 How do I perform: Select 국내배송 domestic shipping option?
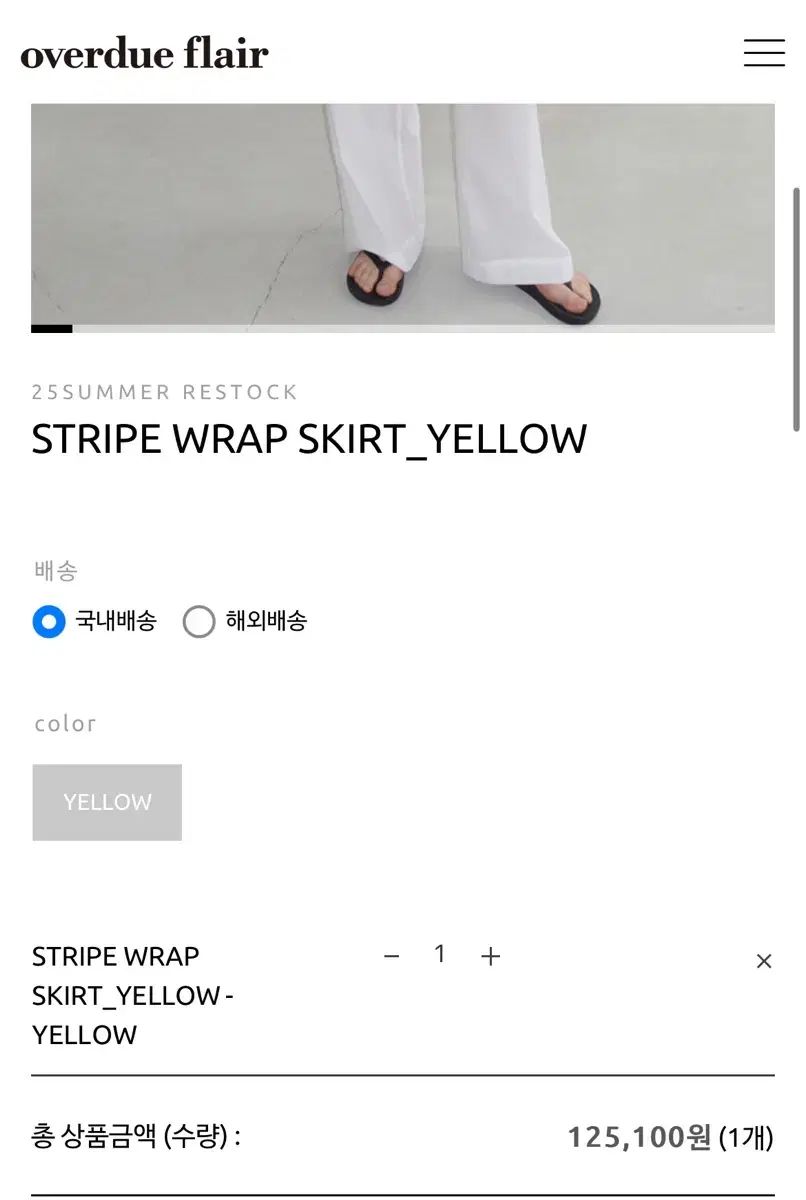point(49,621)
